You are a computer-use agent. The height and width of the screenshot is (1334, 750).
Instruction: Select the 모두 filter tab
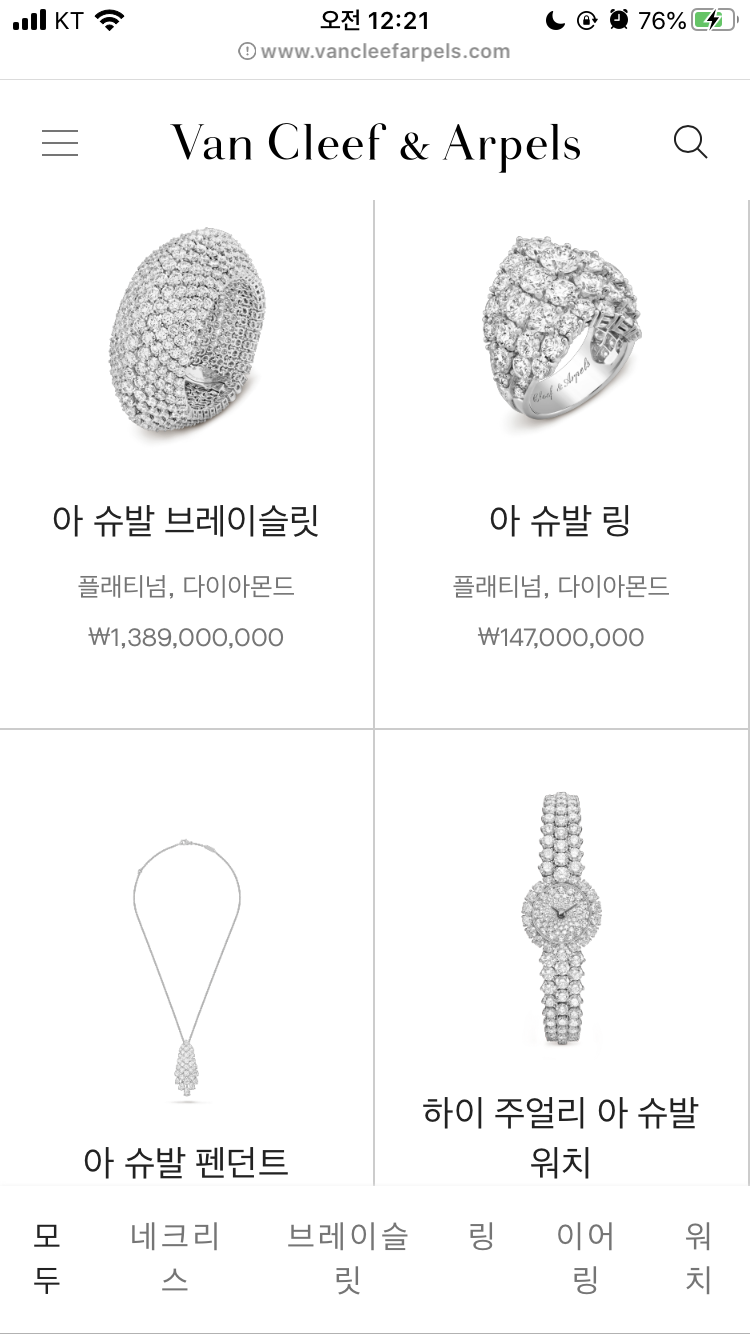tap(47, 1258)
